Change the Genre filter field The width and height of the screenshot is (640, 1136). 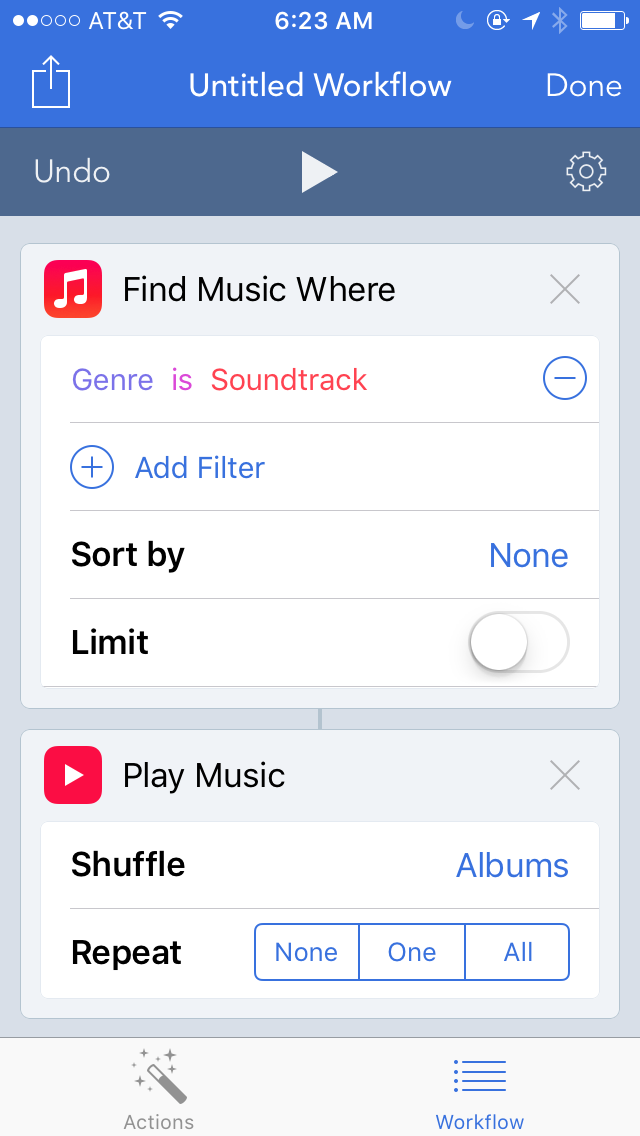(x=113, y=380)
